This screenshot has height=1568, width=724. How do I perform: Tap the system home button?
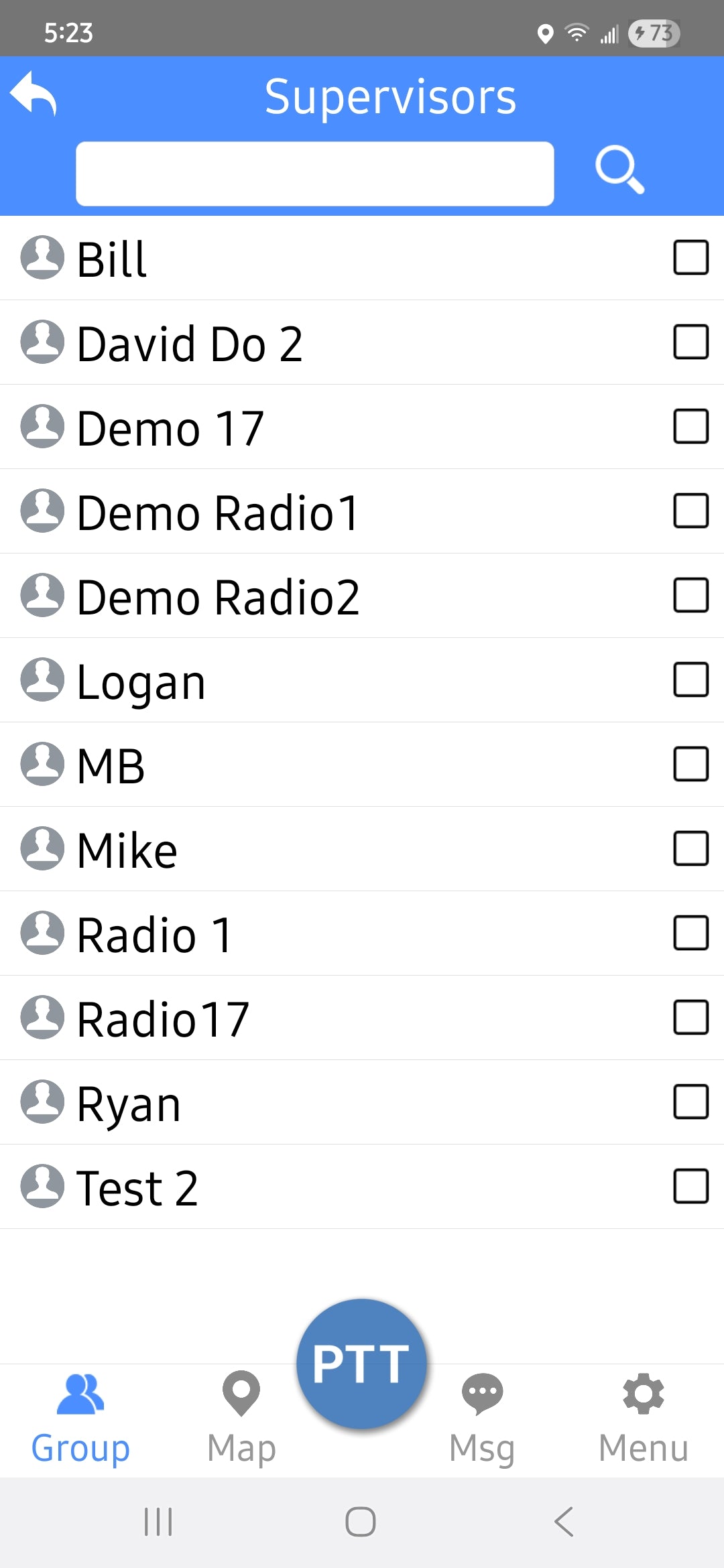click(x=361, y=1522)
